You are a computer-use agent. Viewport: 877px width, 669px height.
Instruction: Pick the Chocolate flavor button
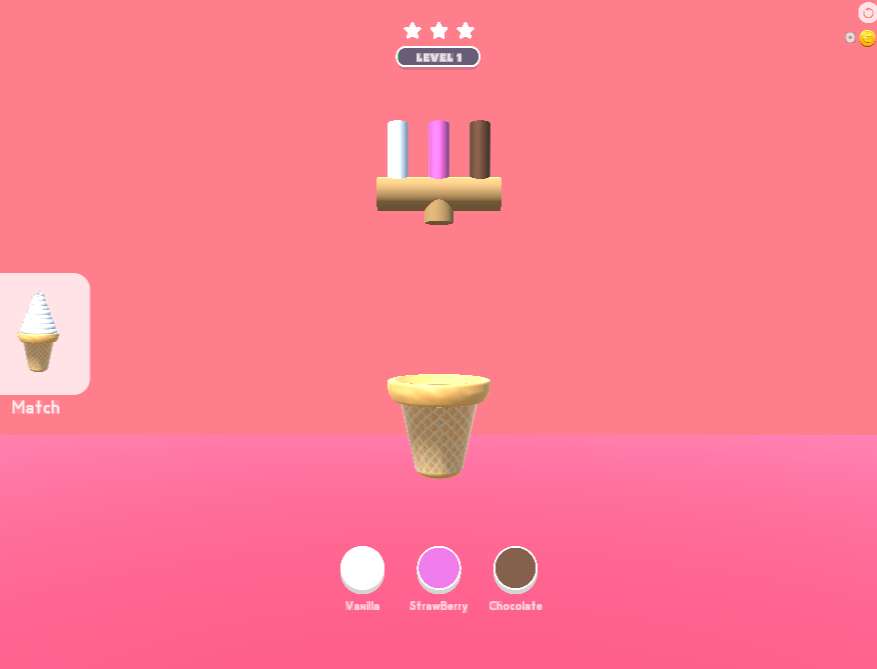click(x=515, y=568)
